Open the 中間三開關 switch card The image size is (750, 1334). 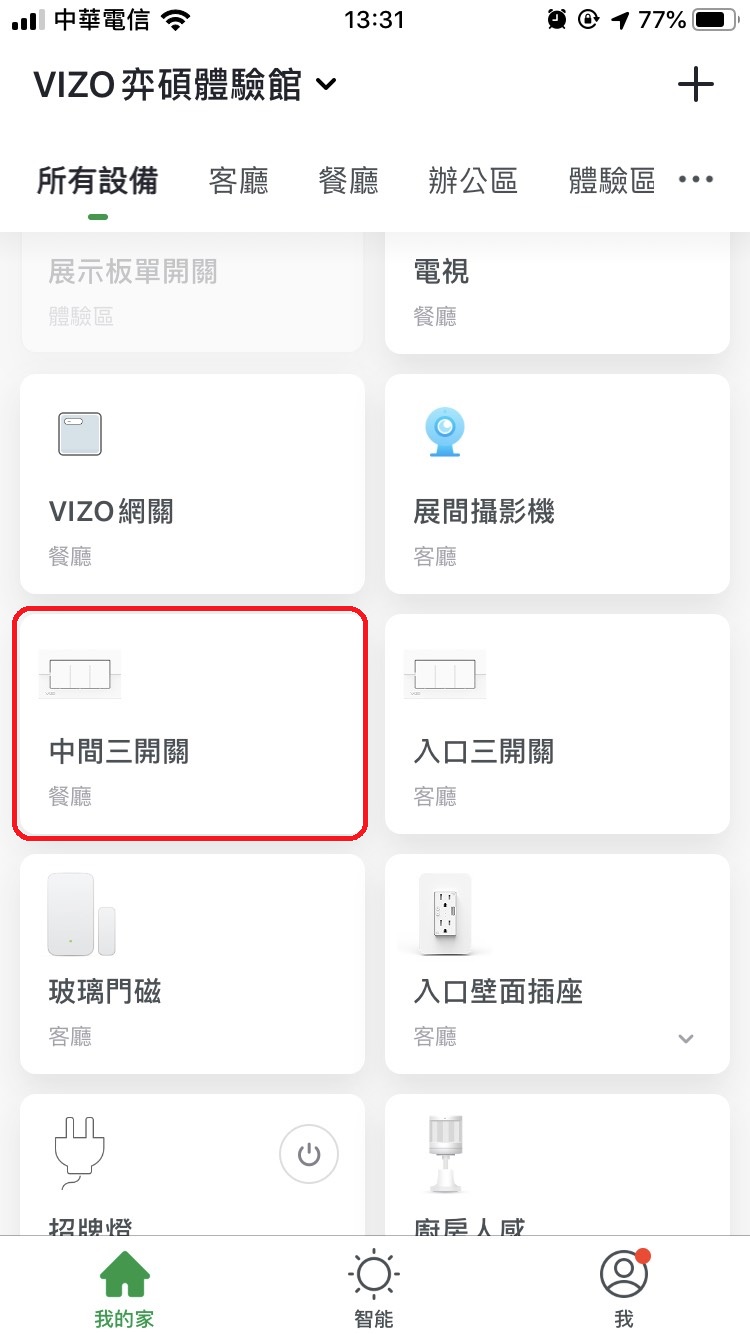[x=192, y=724]
